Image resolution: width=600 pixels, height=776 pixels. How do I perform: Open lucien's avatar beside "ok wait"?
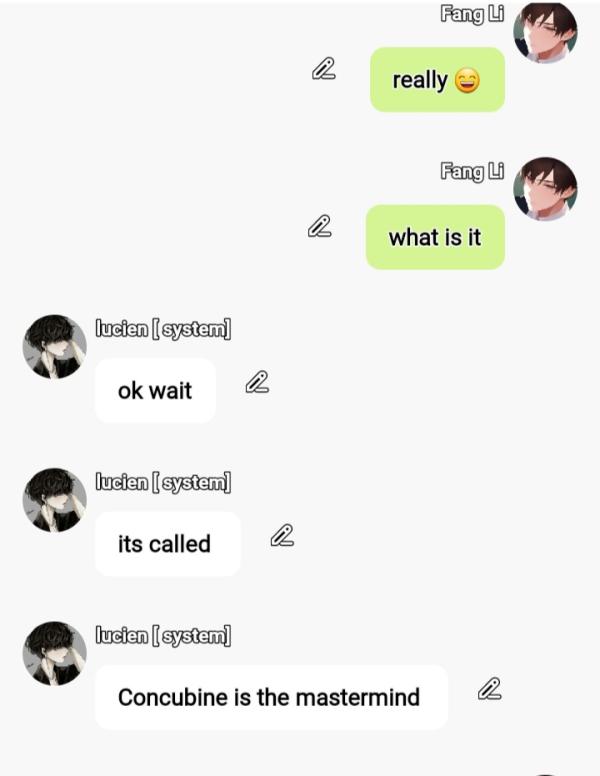point(55,347)
